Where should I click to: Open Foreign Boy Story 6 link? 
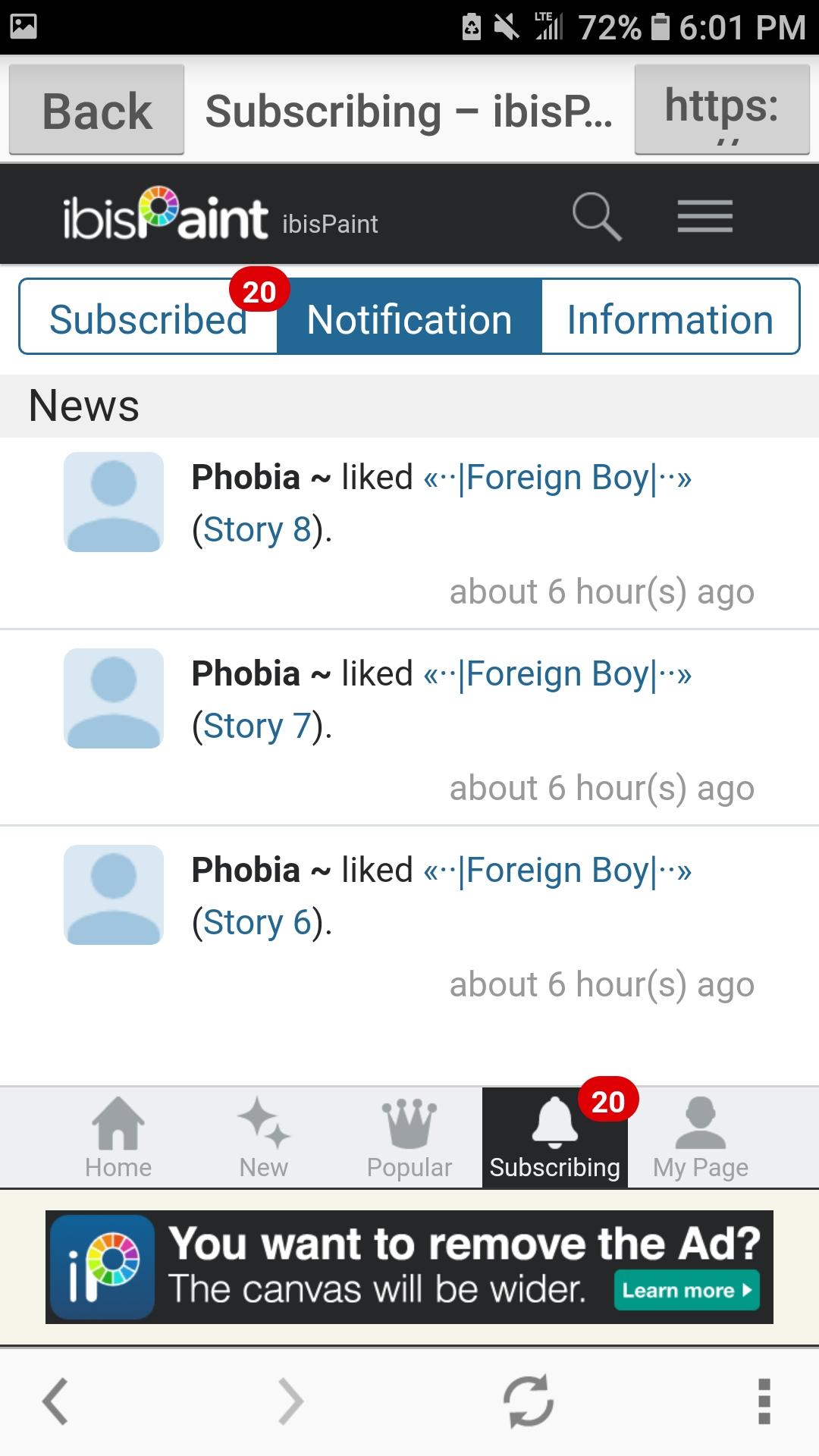[x=558, y=870]
